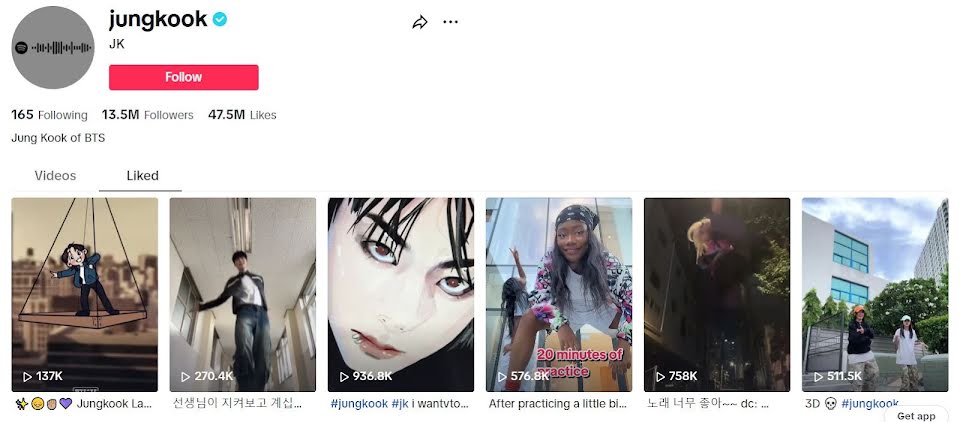
Task: Open the profile picture avatar
Action: coord(52,47)
